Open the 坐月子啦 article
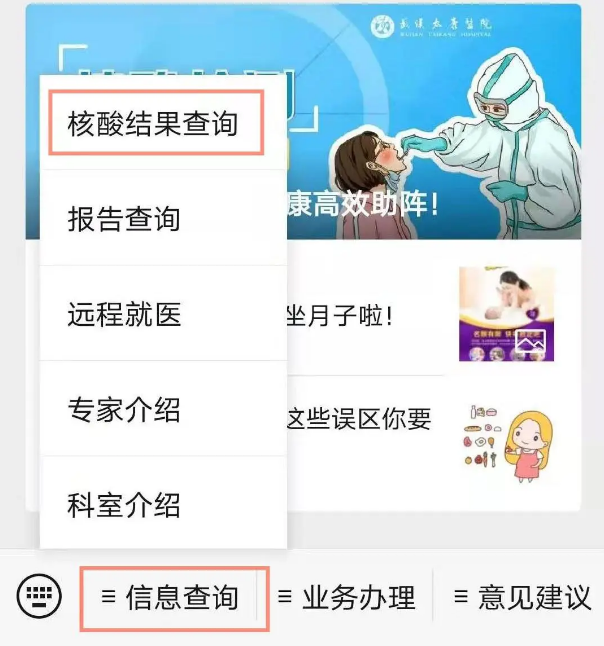The height and width of the screenshot is (646, 604). (400, 316)
